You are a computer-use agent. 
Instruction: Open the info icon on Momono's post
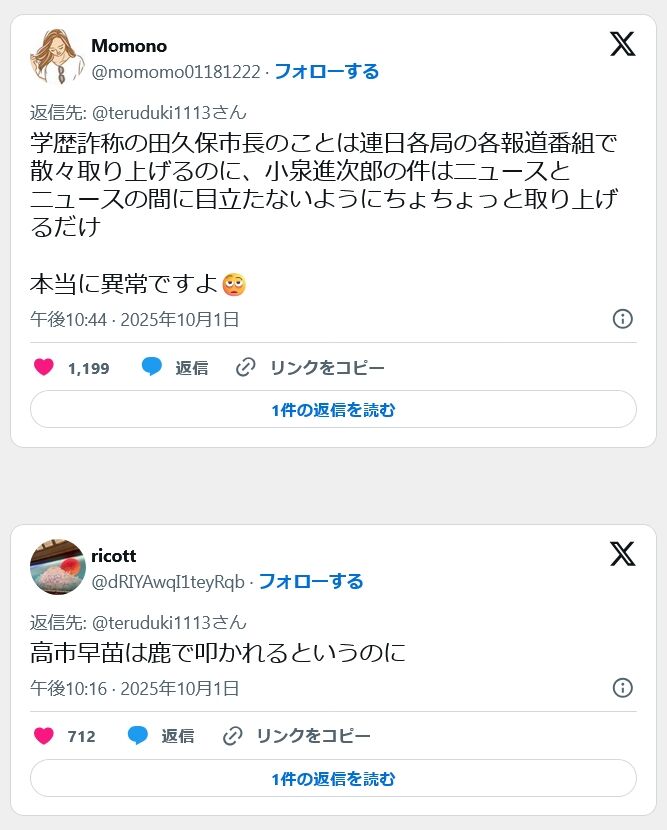pyautogui.click(x=622, y=319)
